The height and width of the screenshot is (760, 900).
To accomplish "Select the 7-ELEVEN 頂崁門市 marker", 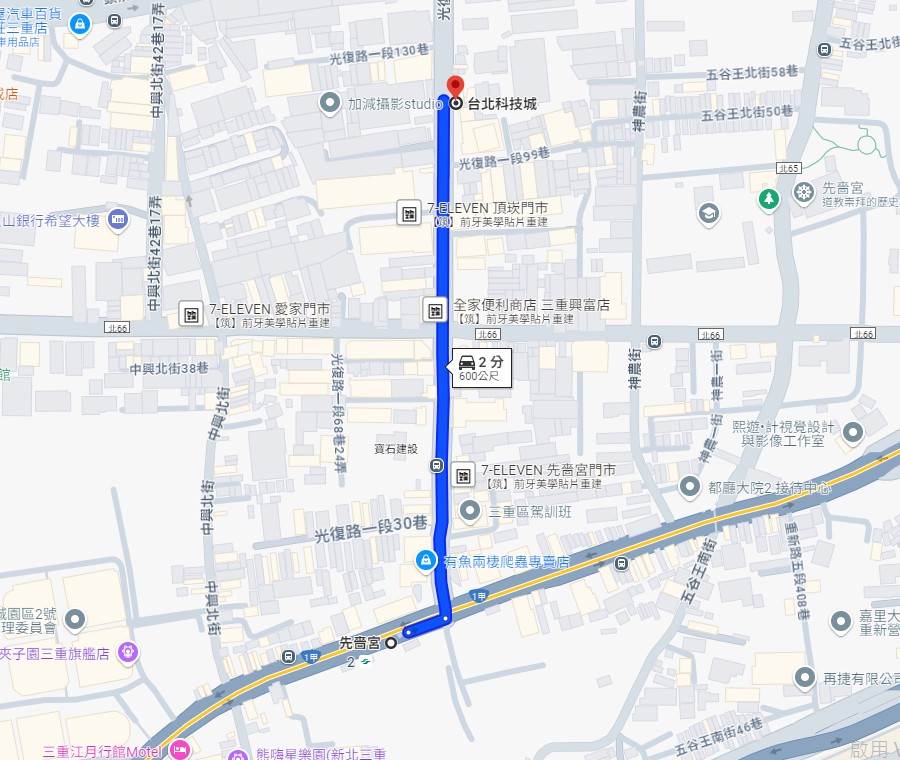I will (409, 213).
